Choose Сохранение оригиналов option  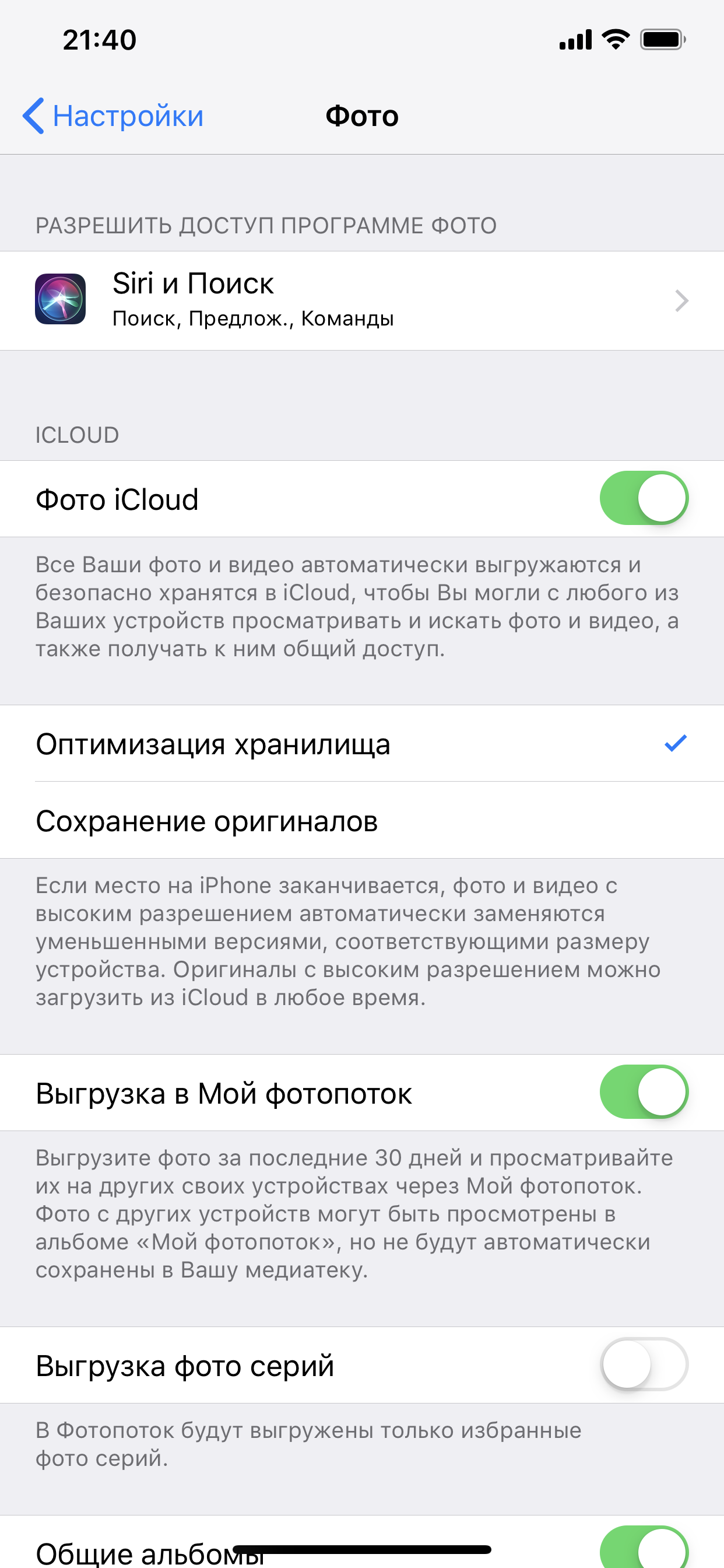[x=361, y=821]
